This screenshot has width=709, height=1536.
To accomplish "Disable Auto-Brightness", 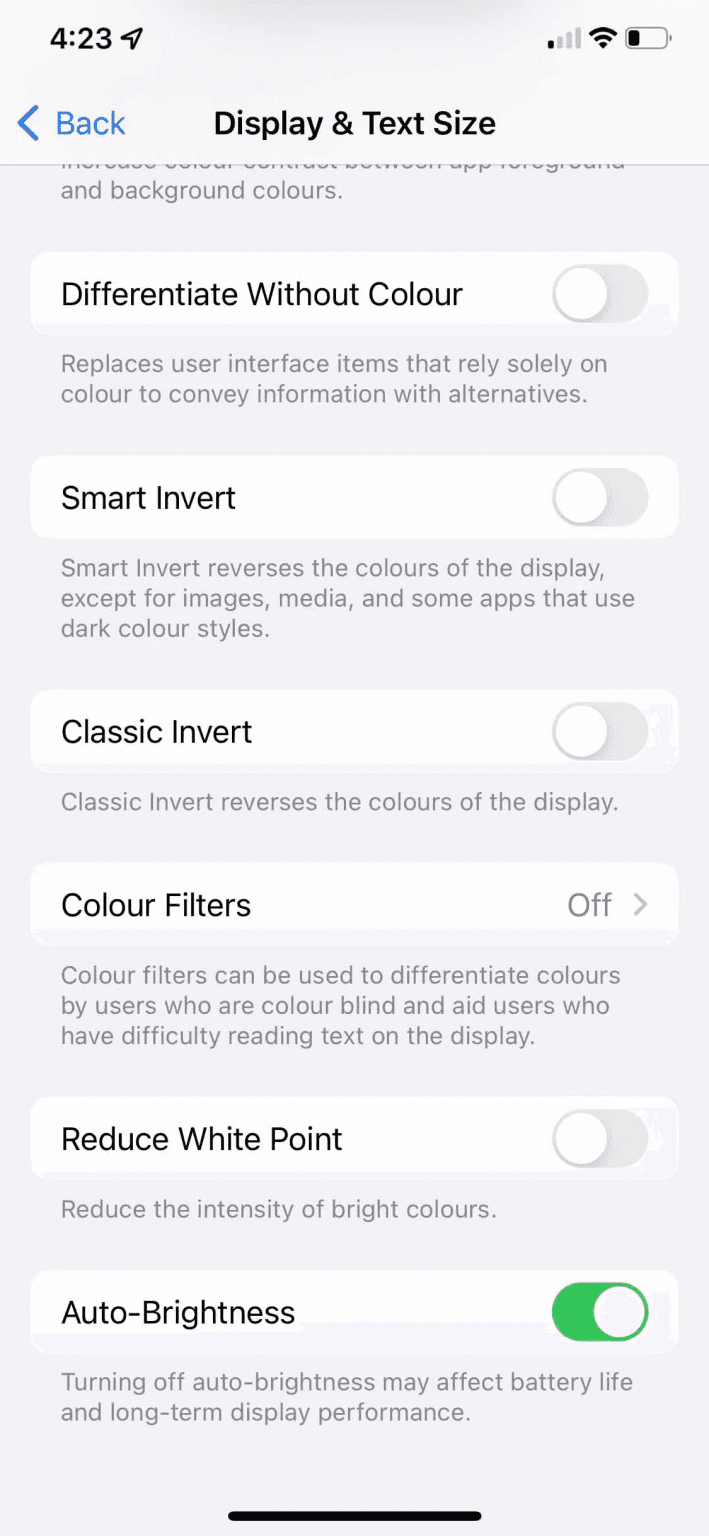I will 600,1312.
